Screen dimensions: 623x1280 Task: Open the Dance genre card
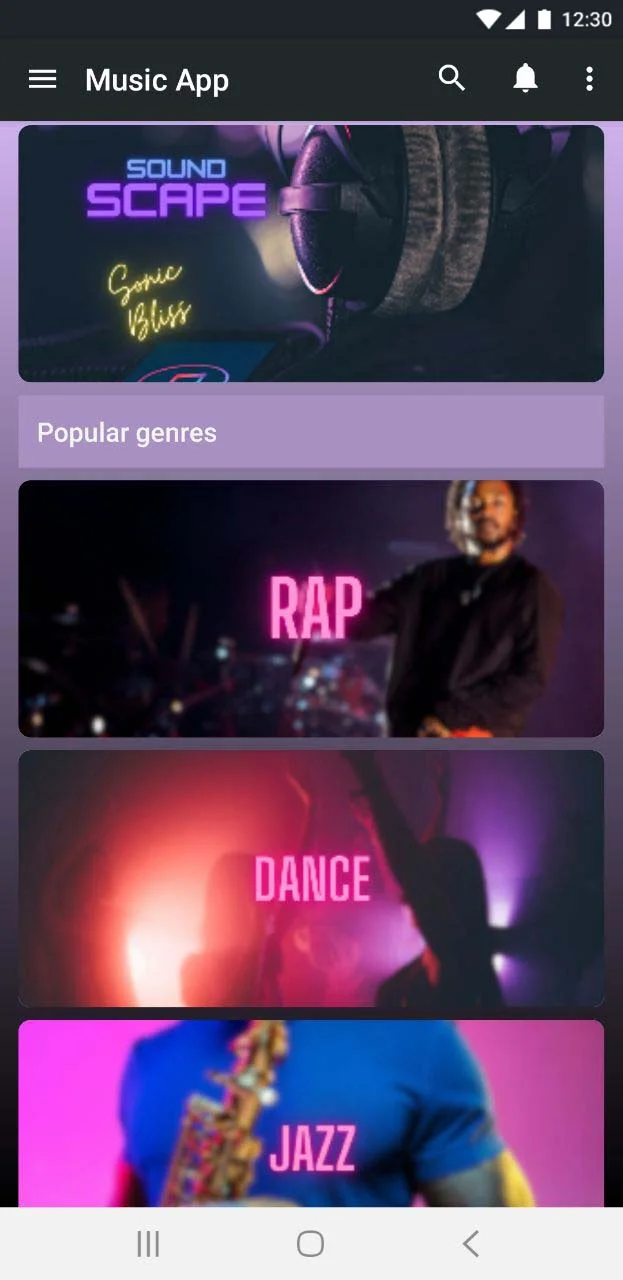(x=311, y=878)
